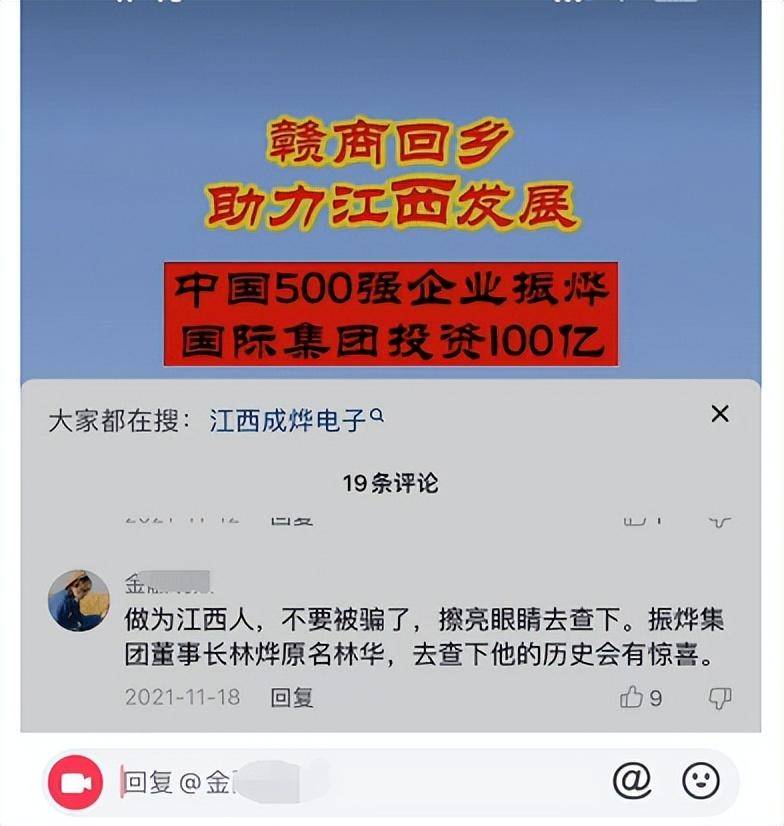Close the comments panel
Screen dimensions: 784x826
pyautogui.click(x=719, y=414)
